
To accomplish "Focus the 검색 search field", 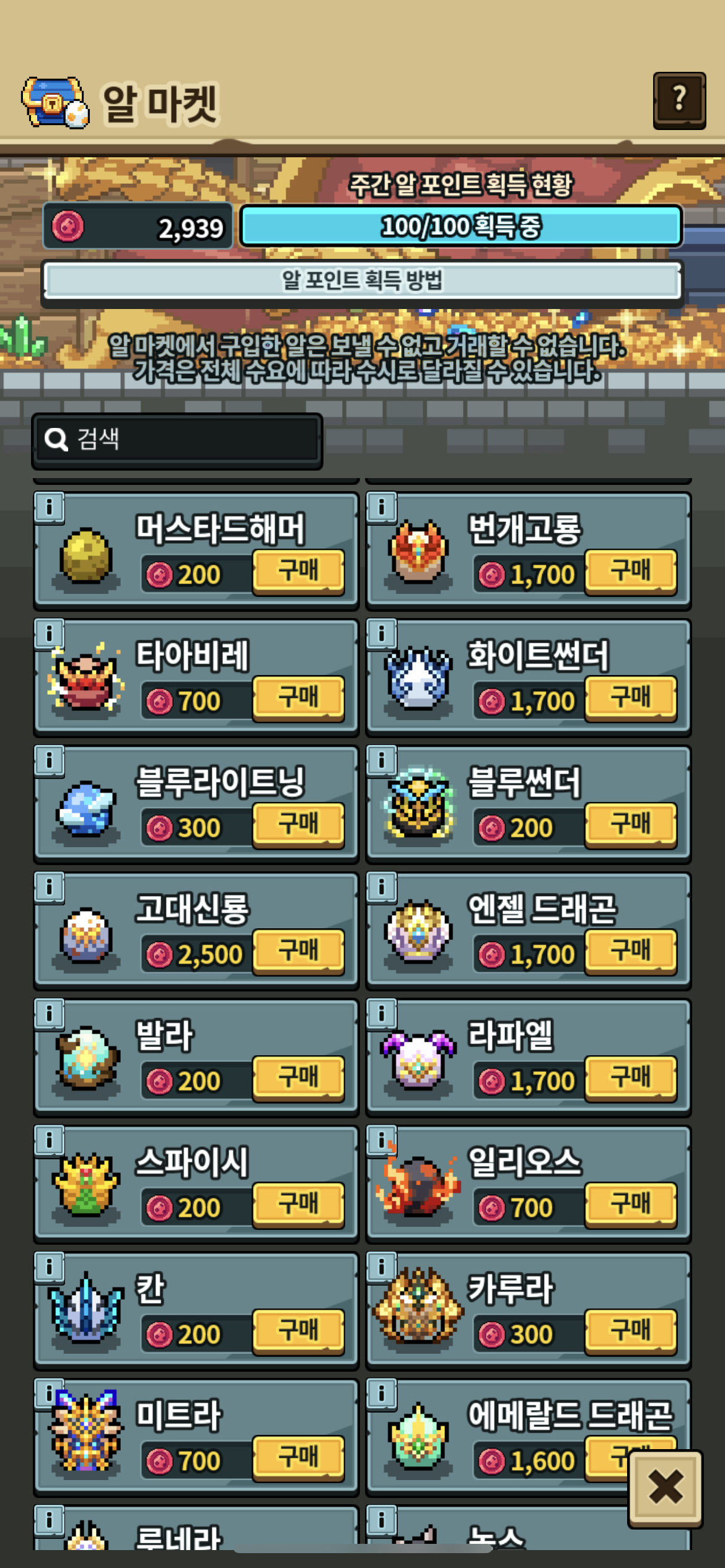I will coord(177,440).
